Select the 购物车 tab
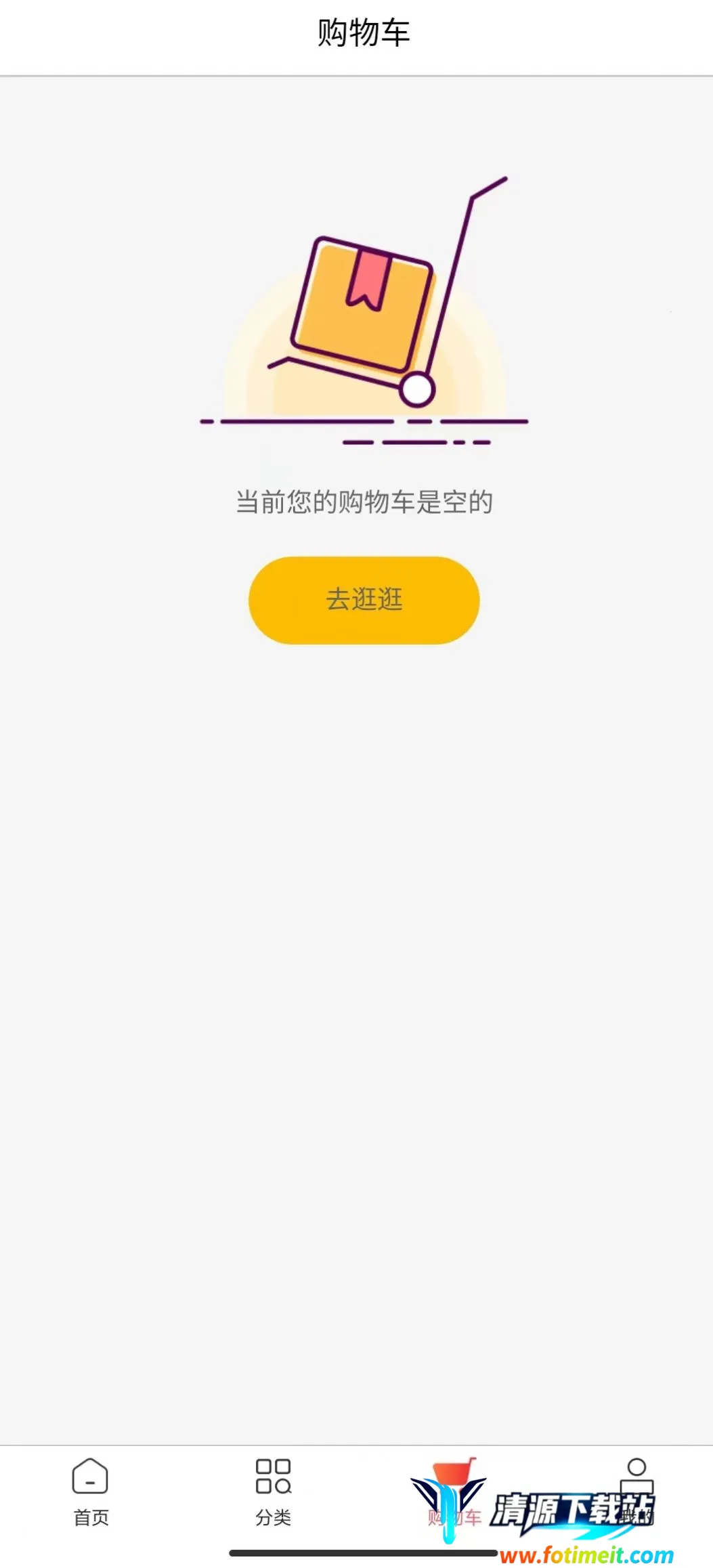The height and width of the screenshot is (1568, 713). coord(454,1491)
